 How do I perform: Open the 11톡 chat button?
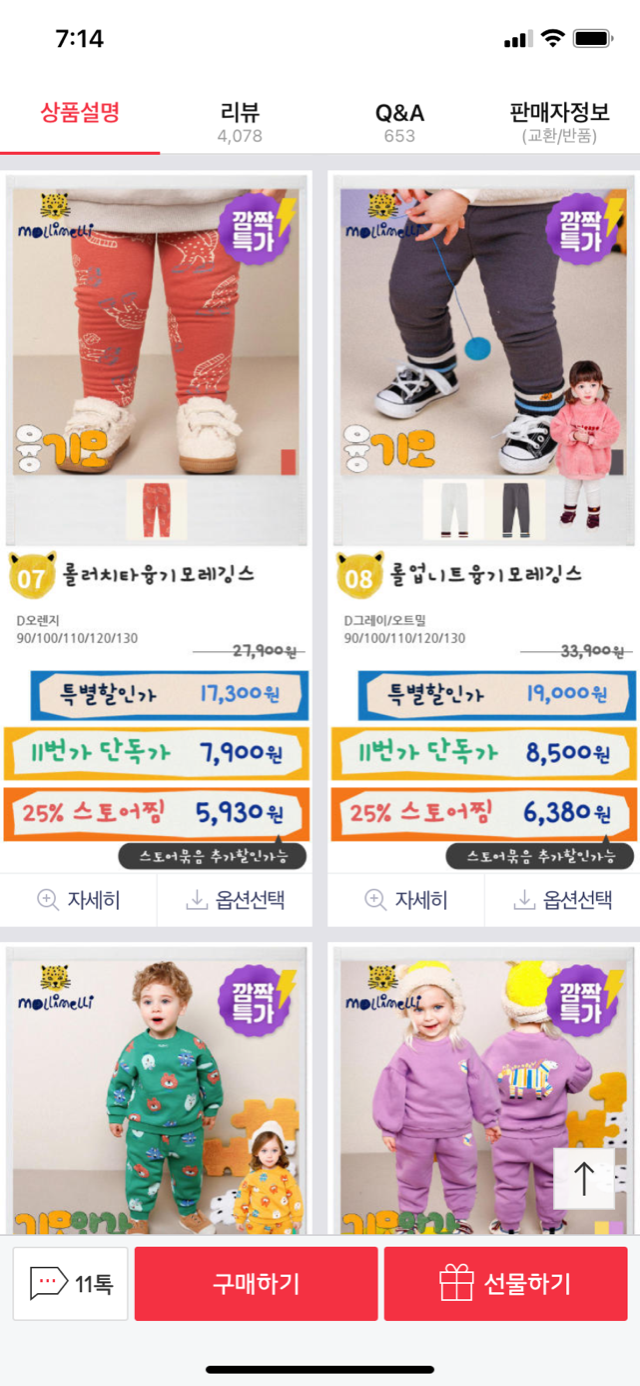point(71,1284)
